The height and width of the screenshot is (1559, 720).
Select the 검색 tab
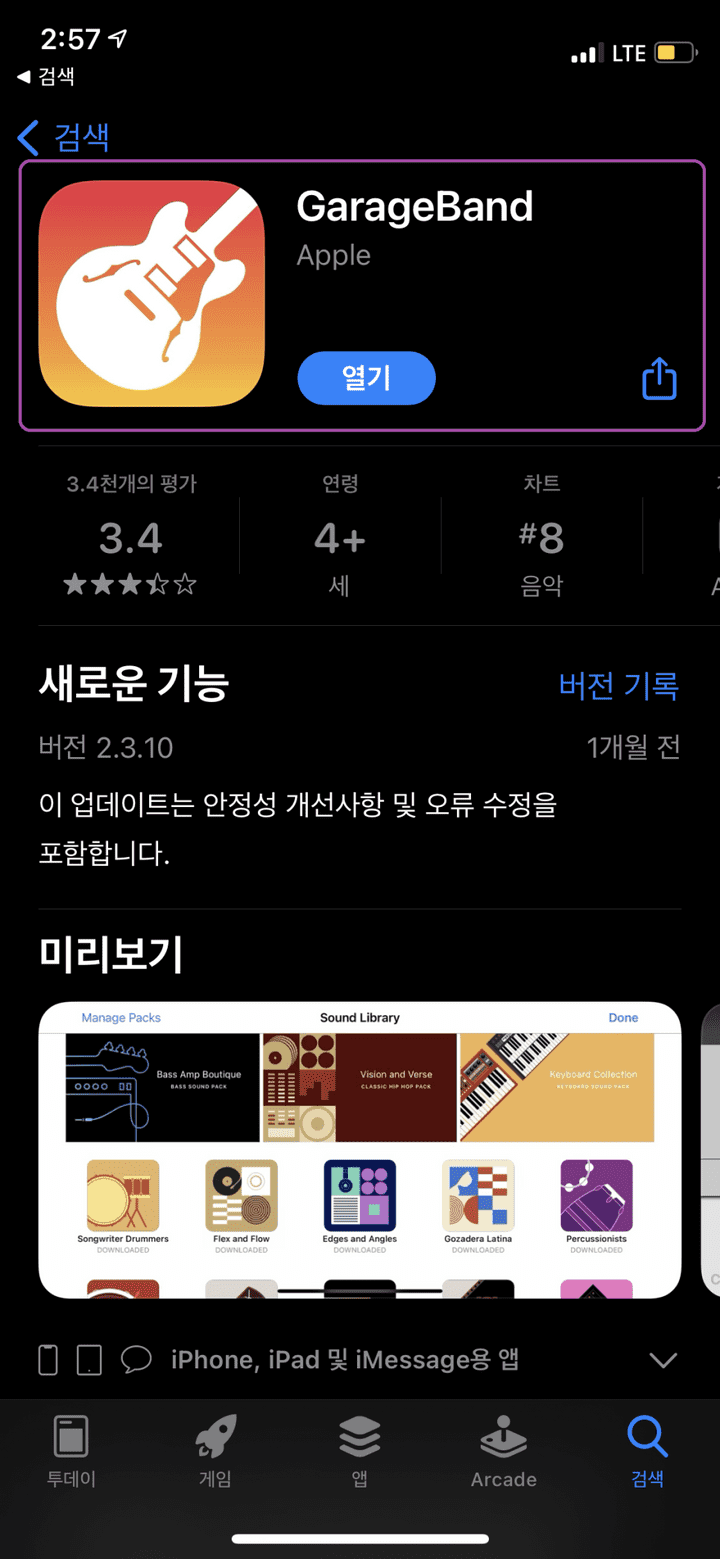pos(647,1452)
